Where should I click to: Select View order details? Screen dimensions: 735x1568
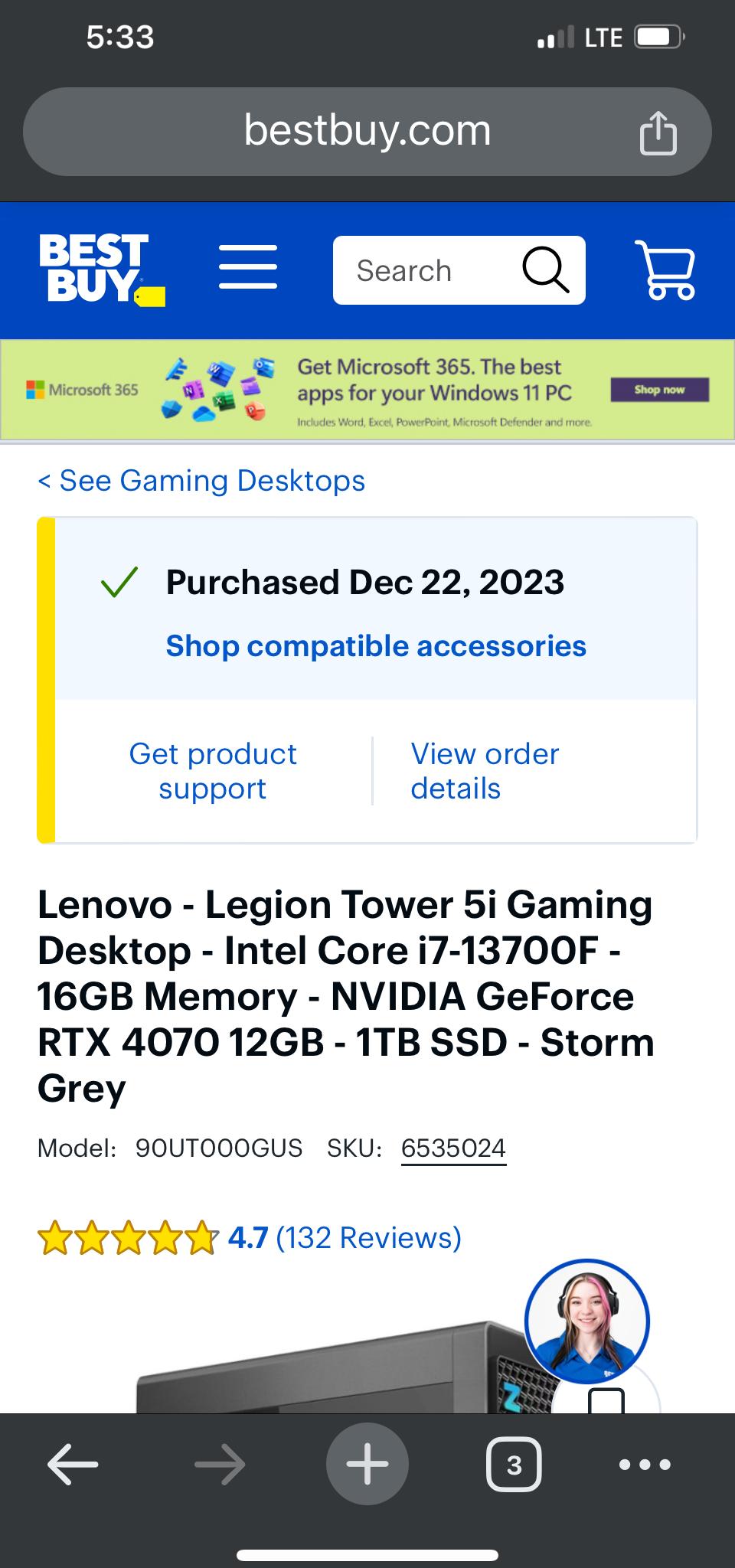[x=485, y=770]
